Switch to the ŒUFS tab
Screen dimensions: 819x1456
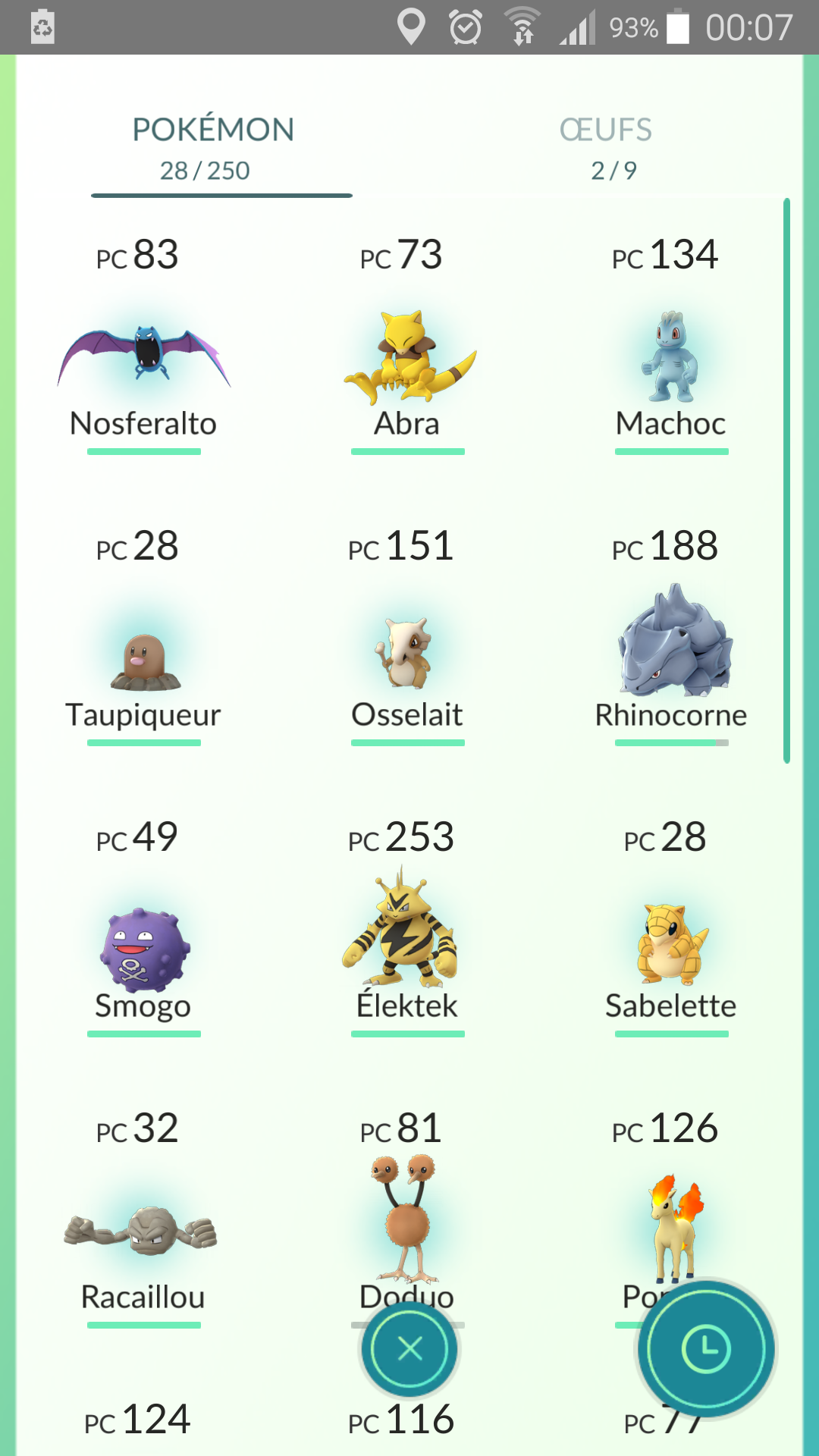click(606, 148)
